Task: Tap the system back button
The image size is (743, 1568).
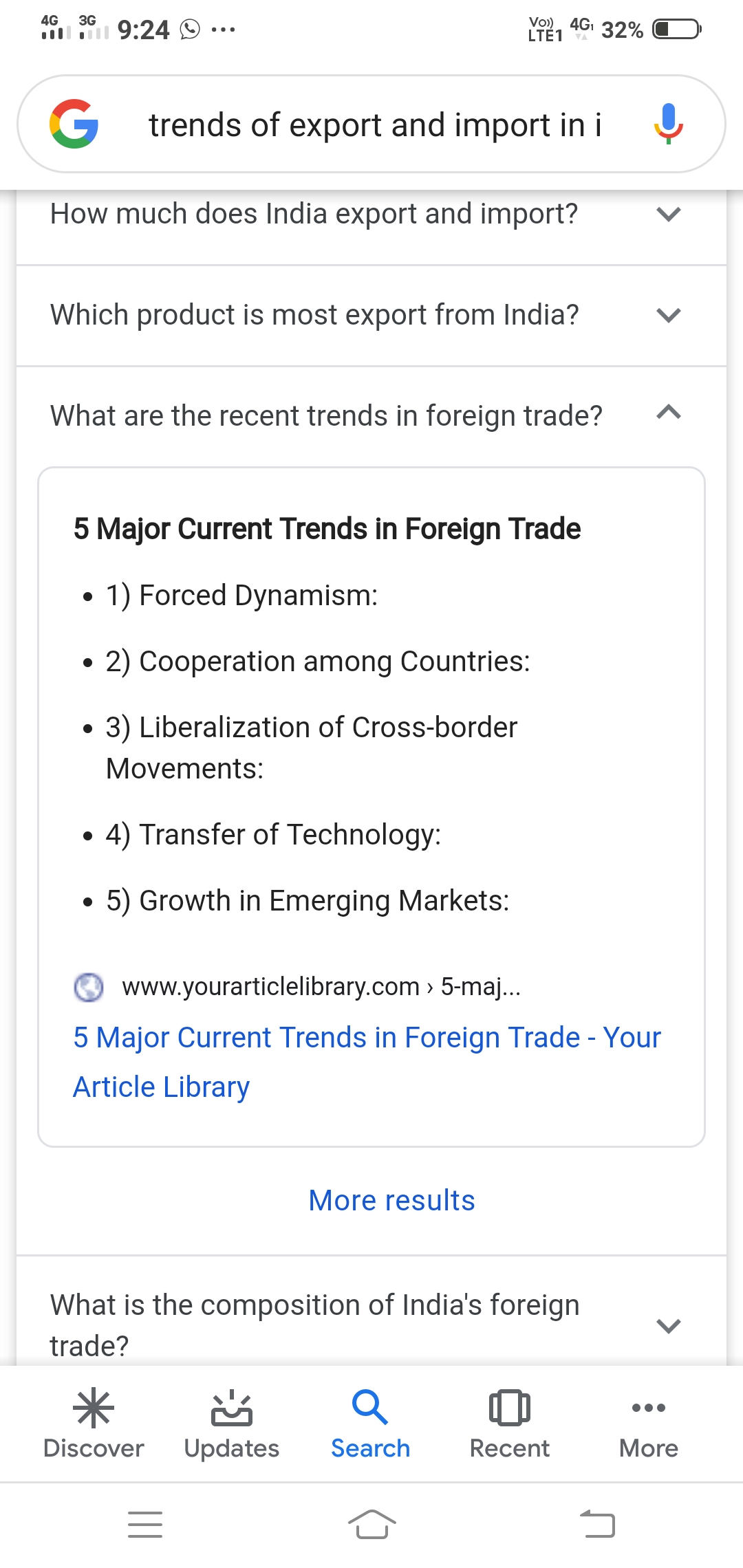Action: tap(597, 1524)
